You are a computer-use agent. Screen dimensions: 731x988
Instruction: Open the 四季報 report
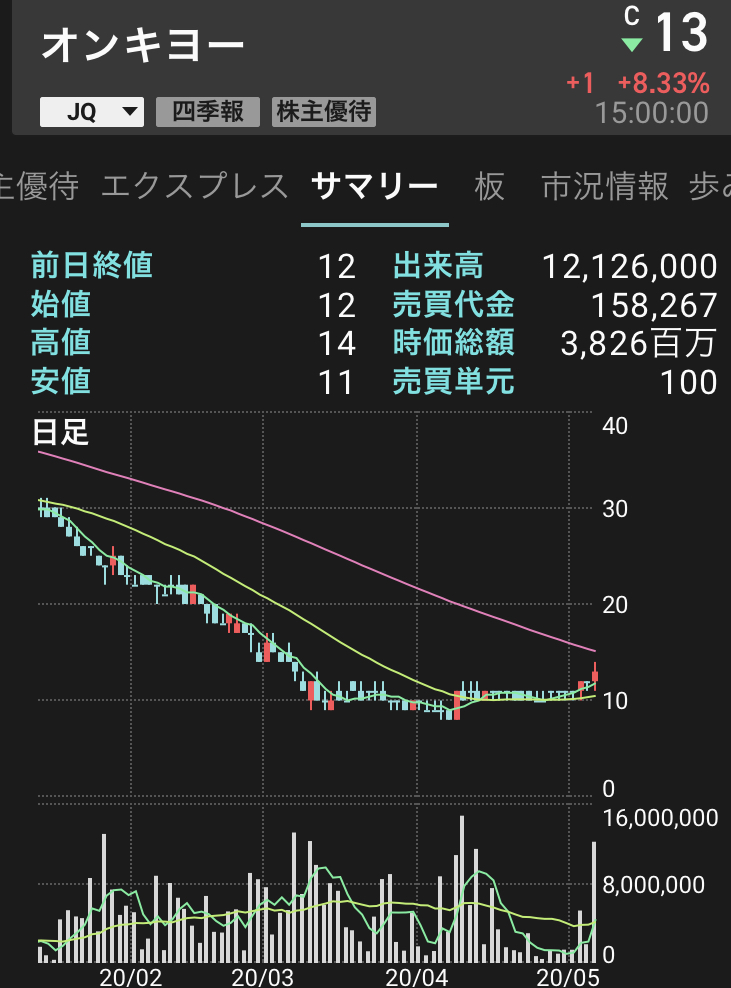coord(208,111)
